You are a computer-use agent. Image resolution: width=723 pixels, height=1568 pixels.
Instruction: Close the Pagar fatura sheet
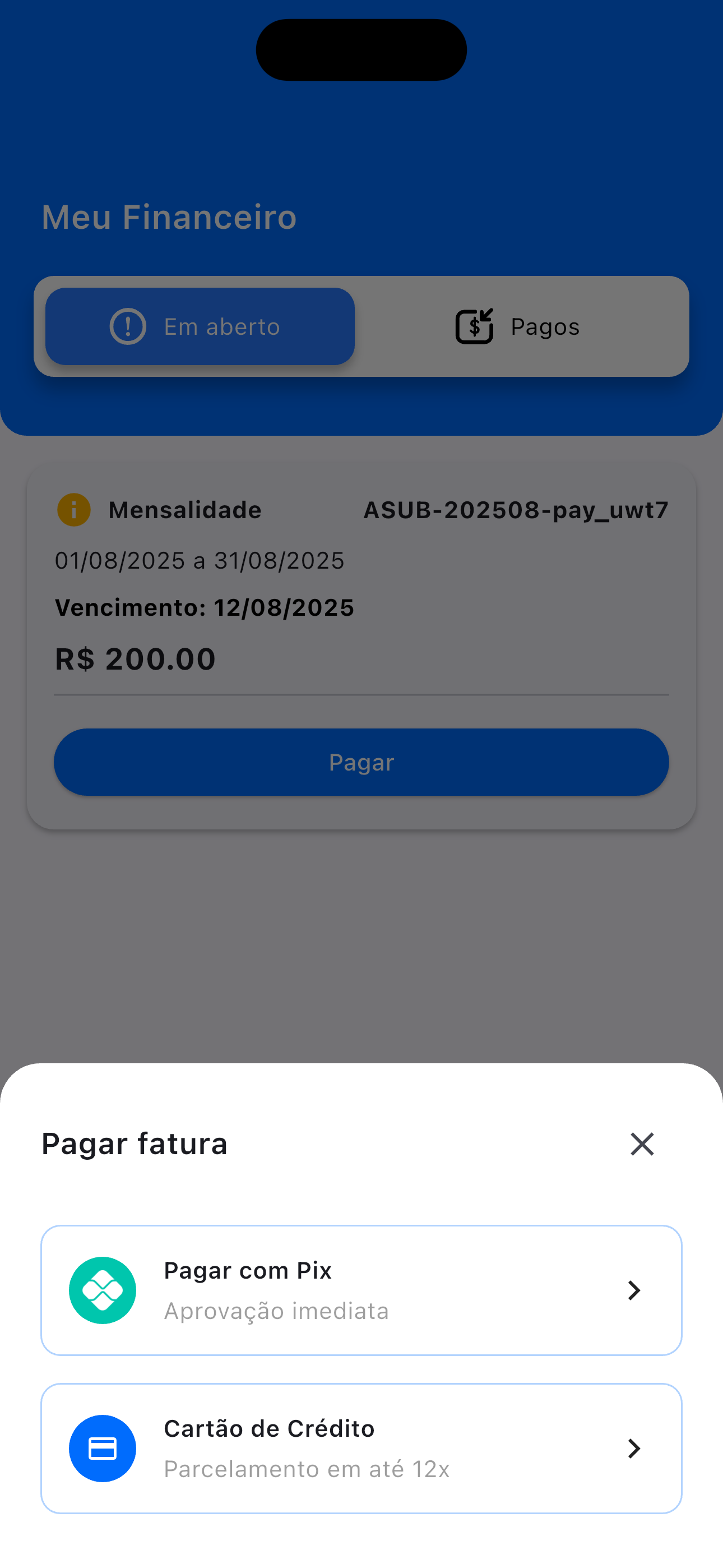click(642, 1145)
